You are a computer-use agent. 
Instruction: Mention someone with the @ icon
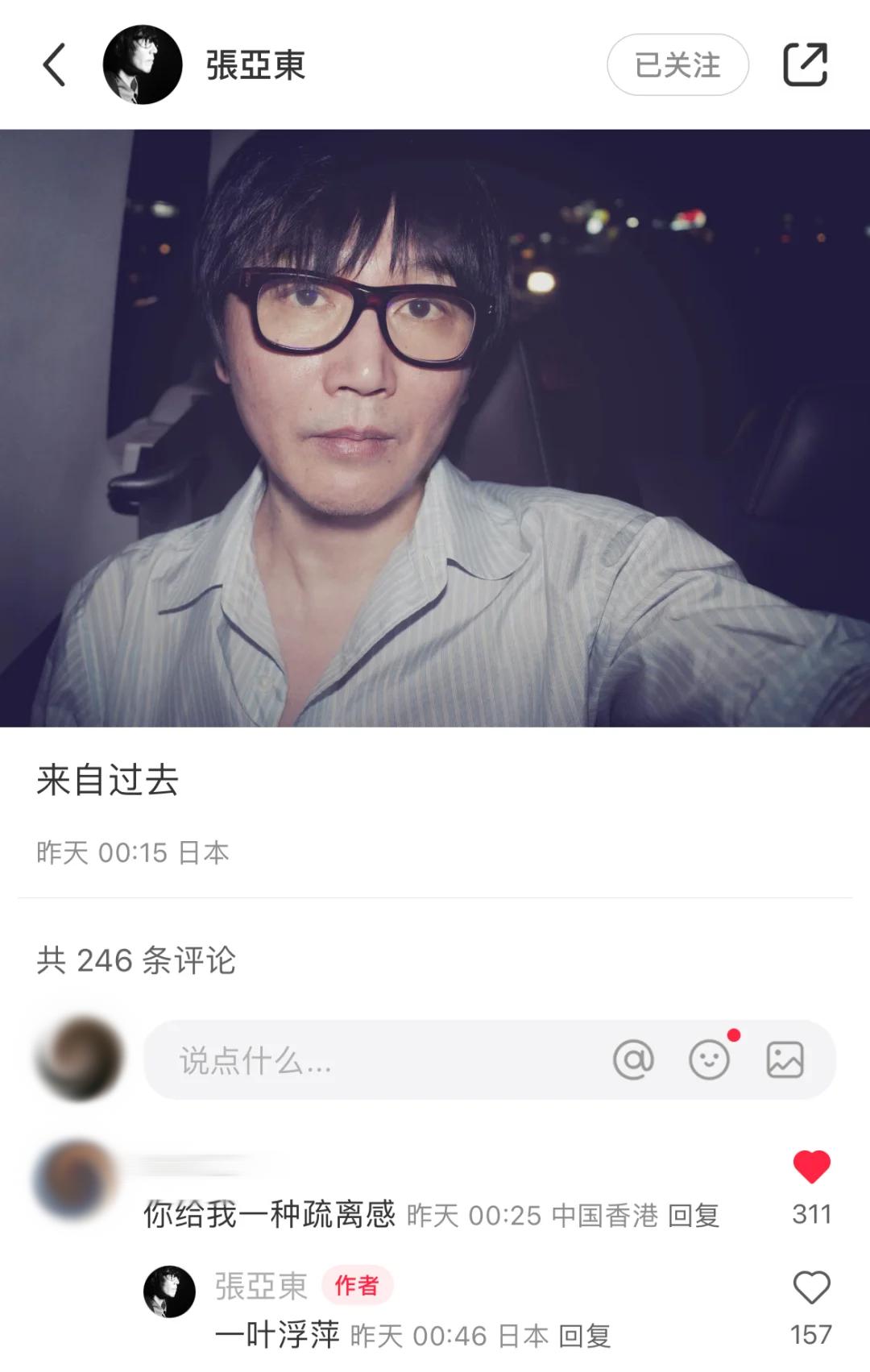[x=633, y=1059]
